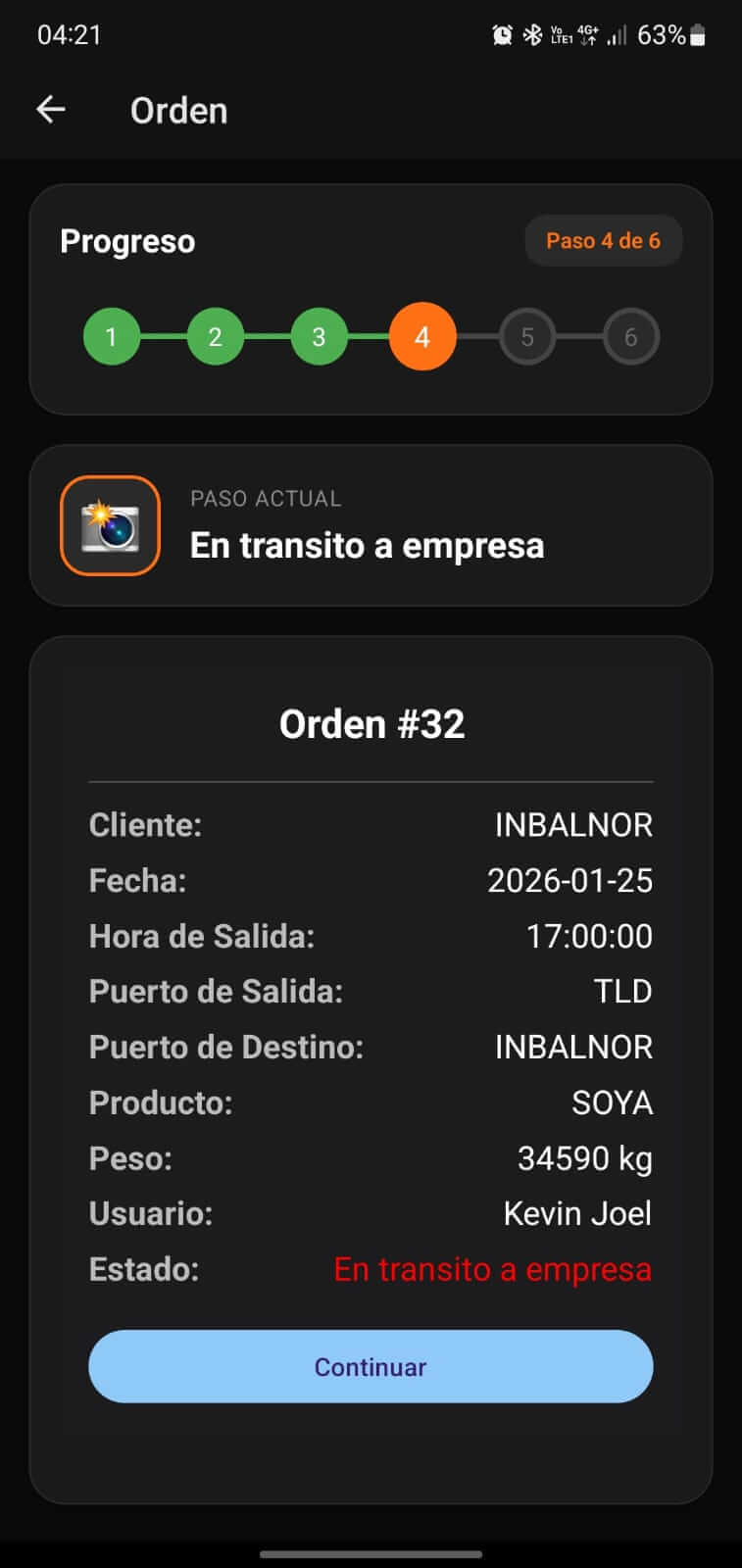Viewport: 742px width, 1568px height.
Task: Select completed step 1 in the progress bar
Action: [x=111, y=336]
